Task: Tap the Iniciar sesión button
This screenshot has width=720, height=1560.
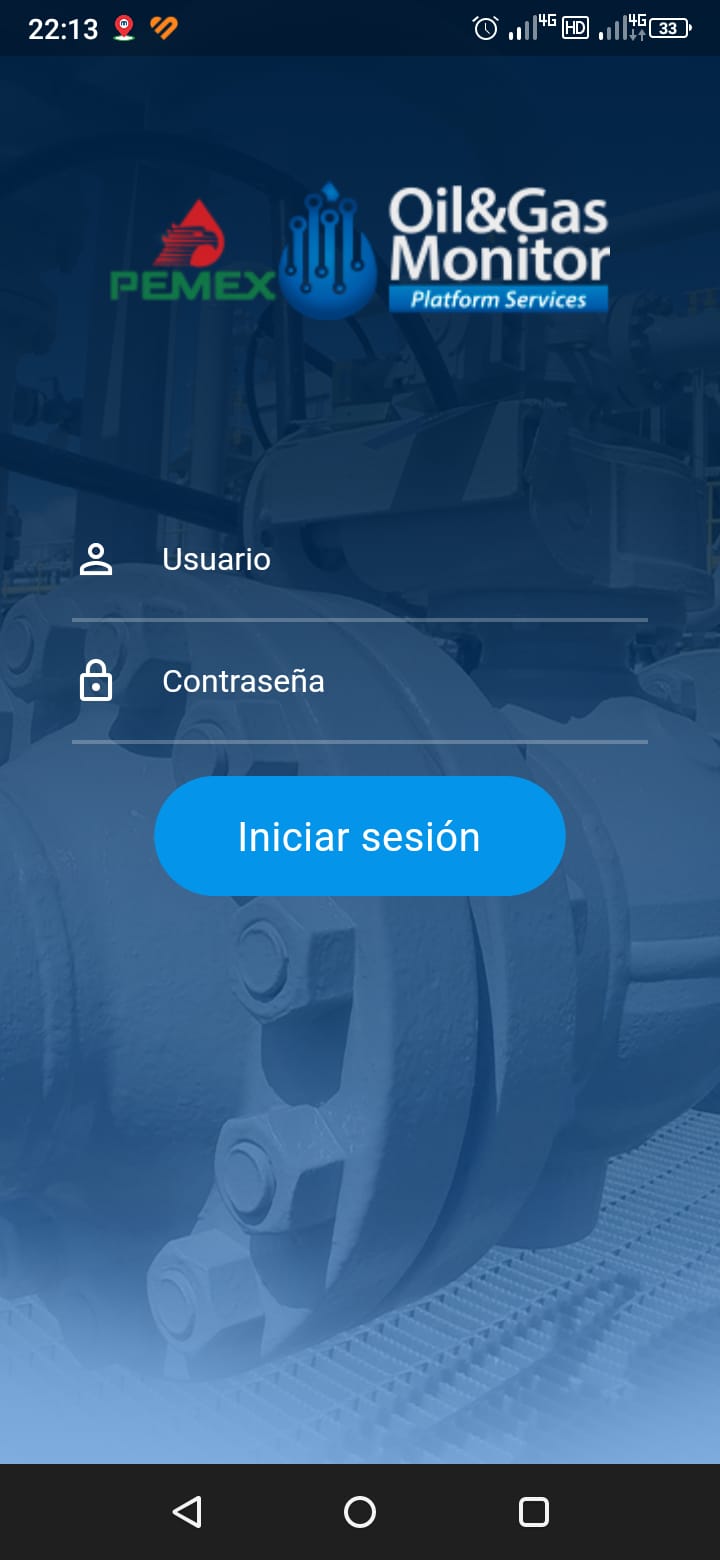Action: 360,836
